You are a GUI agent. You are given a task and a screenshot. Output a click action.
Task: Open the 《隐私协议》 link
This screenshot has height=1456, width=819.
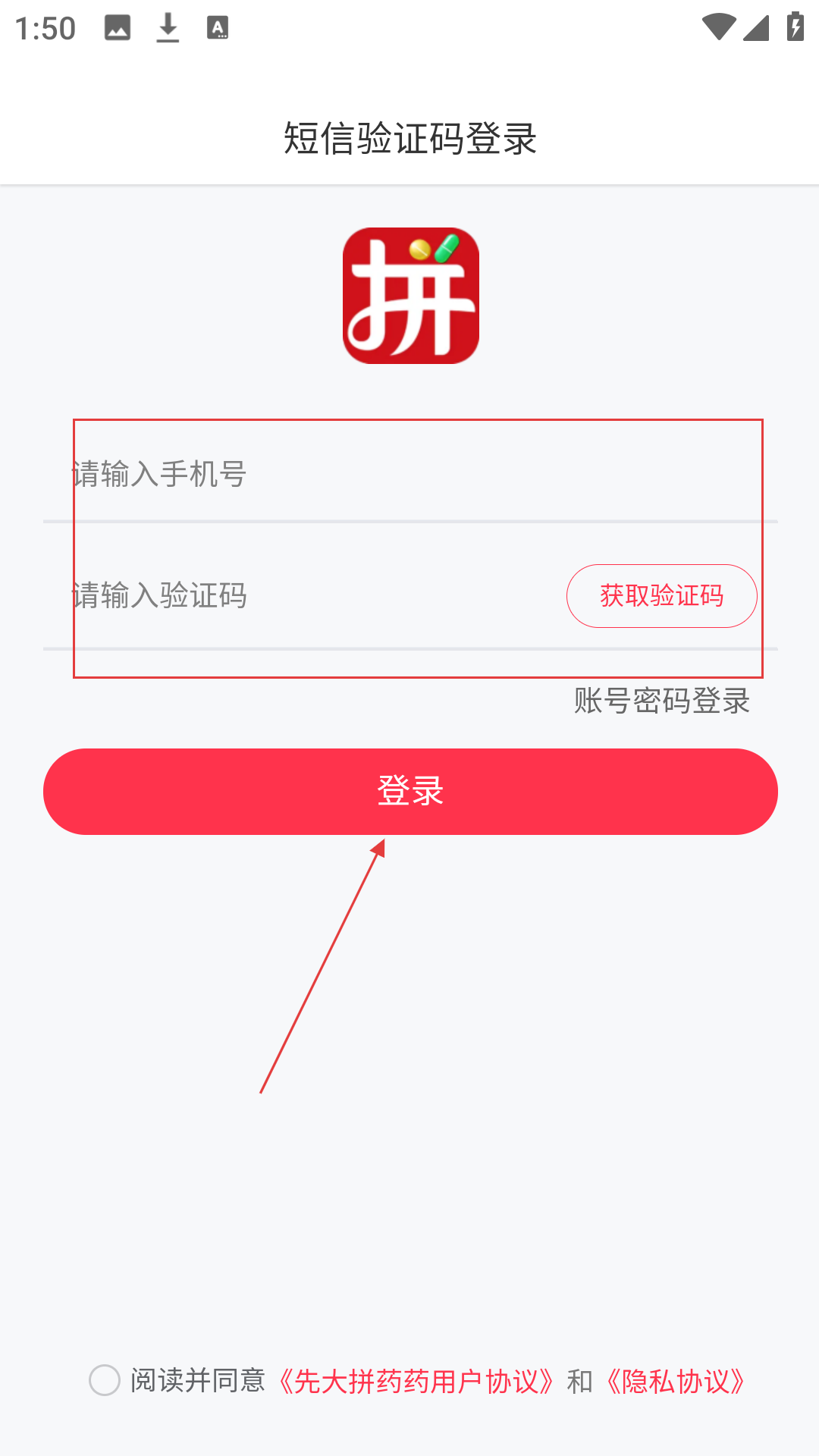[x=676, y=1381]
